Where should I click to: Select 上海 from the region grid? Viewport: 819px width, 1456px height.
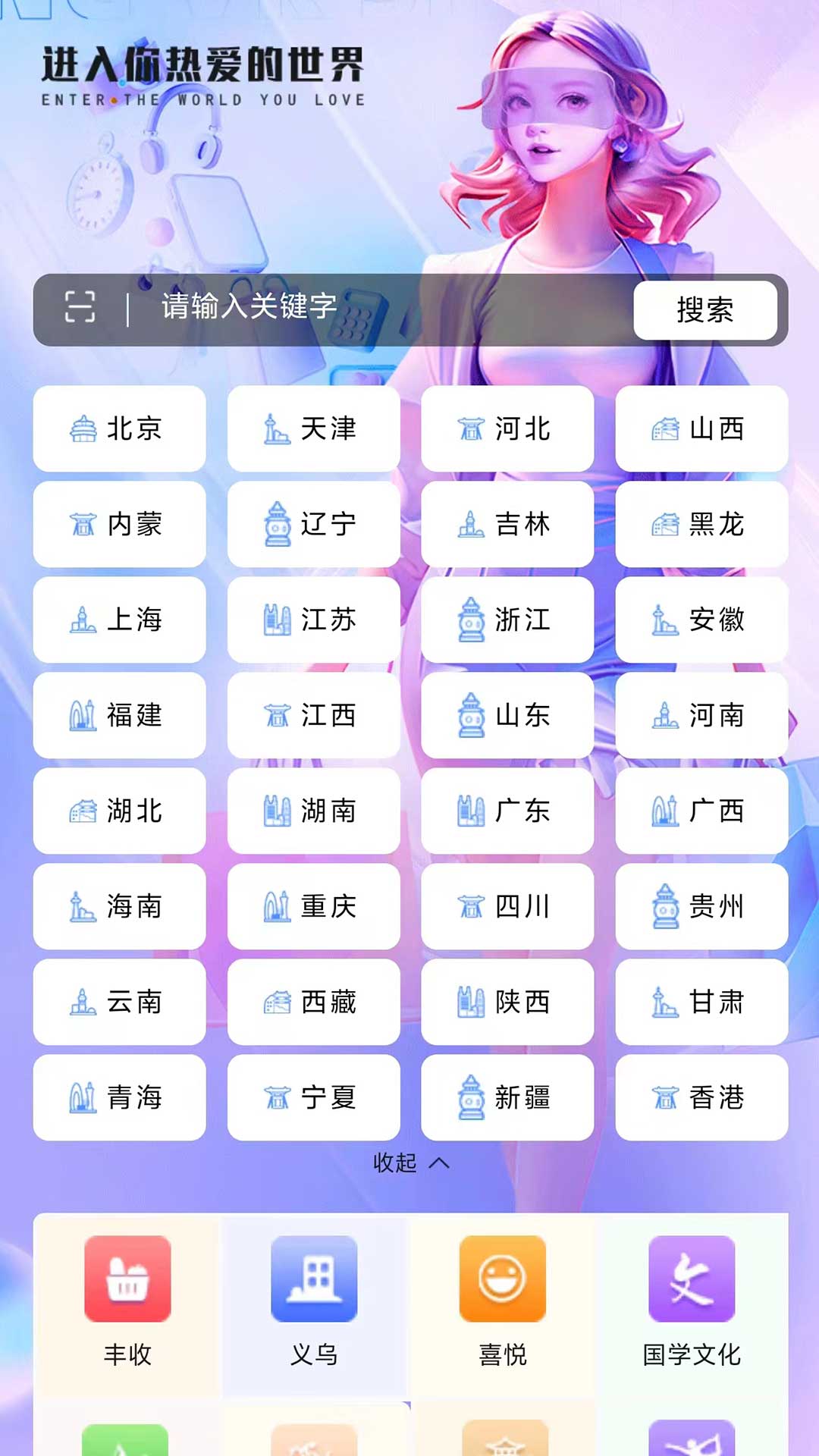click(119, 620)
